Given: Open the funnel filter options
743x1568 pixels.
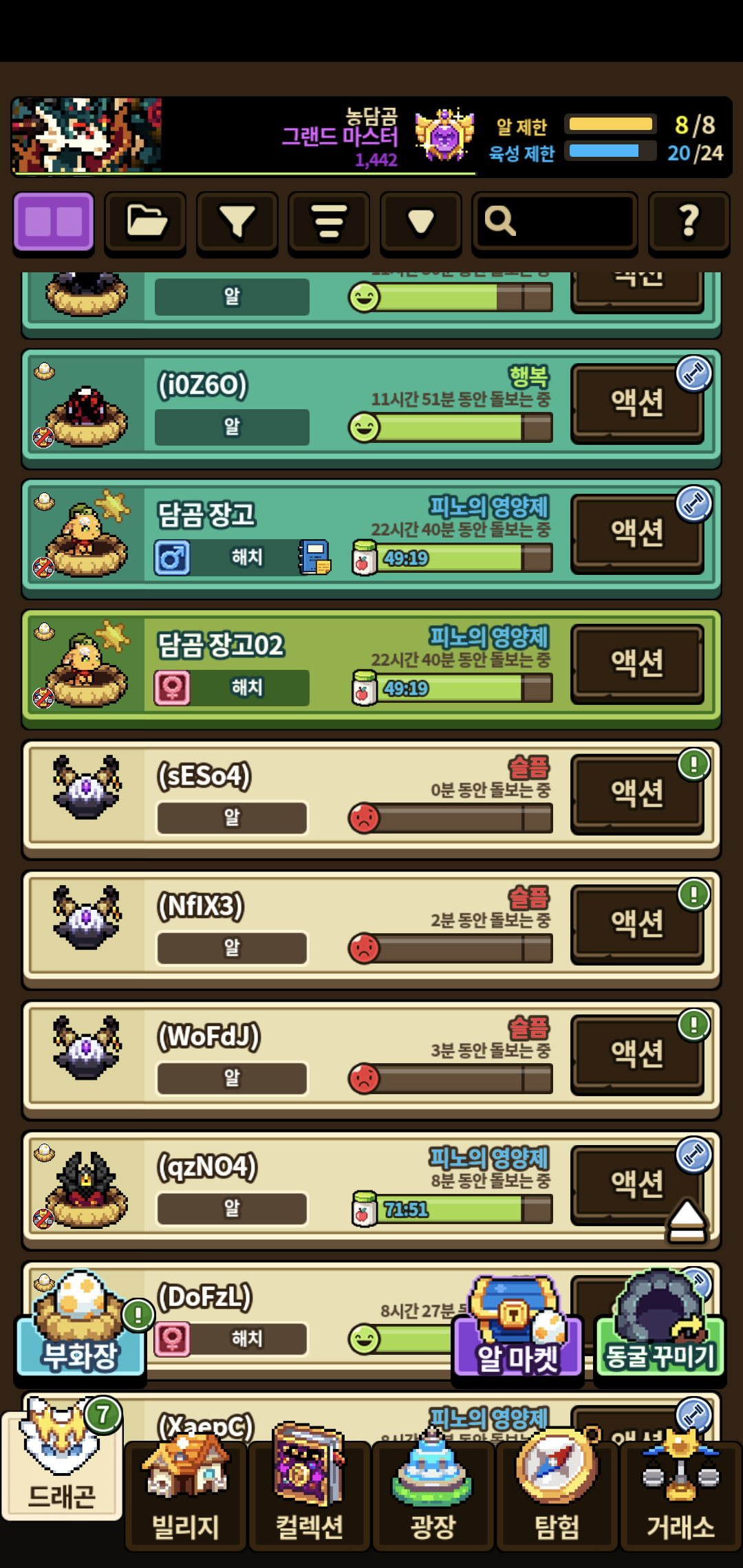Looking at the screenshot, I should tap(237, 222).
